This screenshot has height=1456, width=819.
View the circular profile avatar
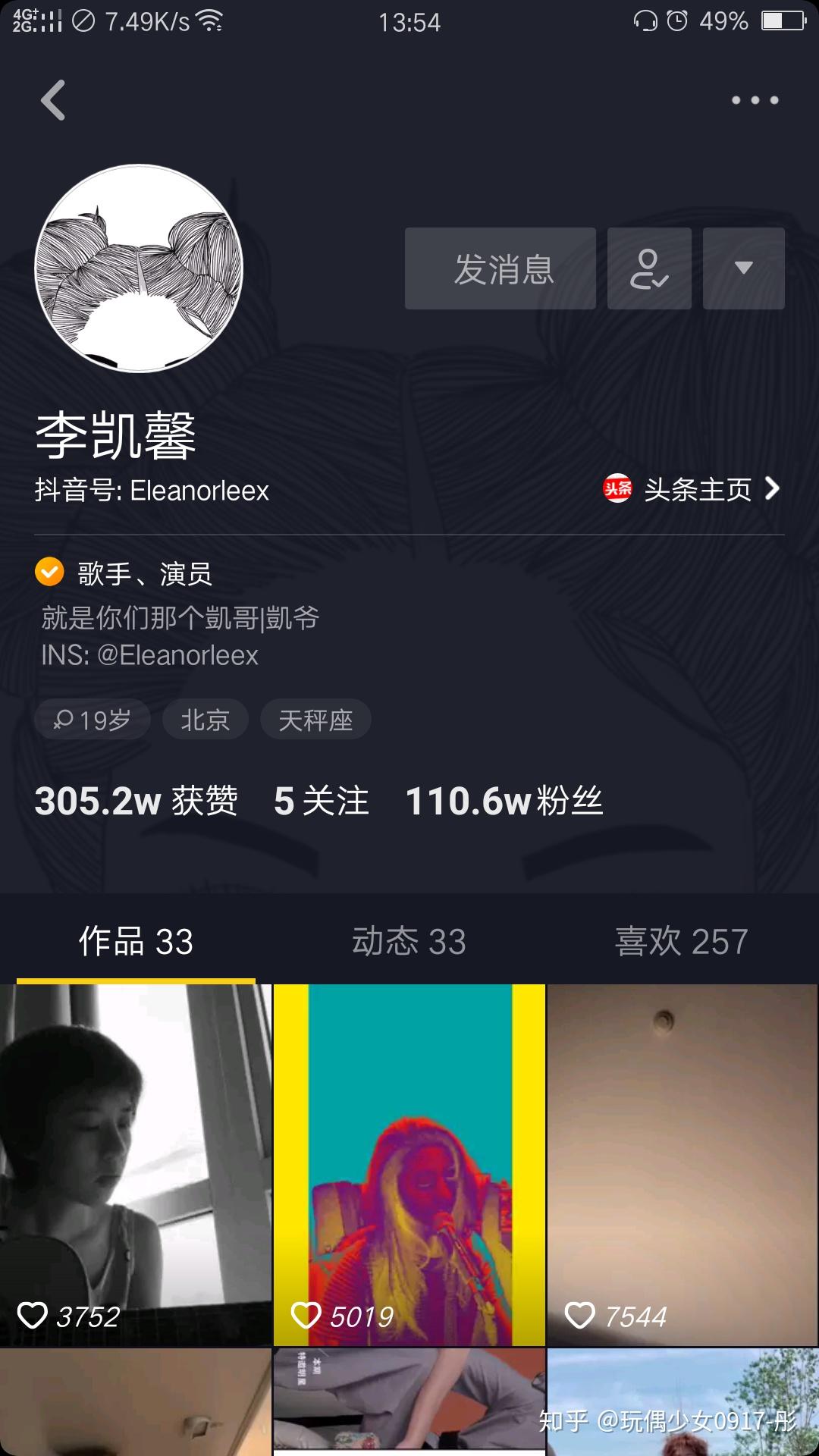pos(139,268)
